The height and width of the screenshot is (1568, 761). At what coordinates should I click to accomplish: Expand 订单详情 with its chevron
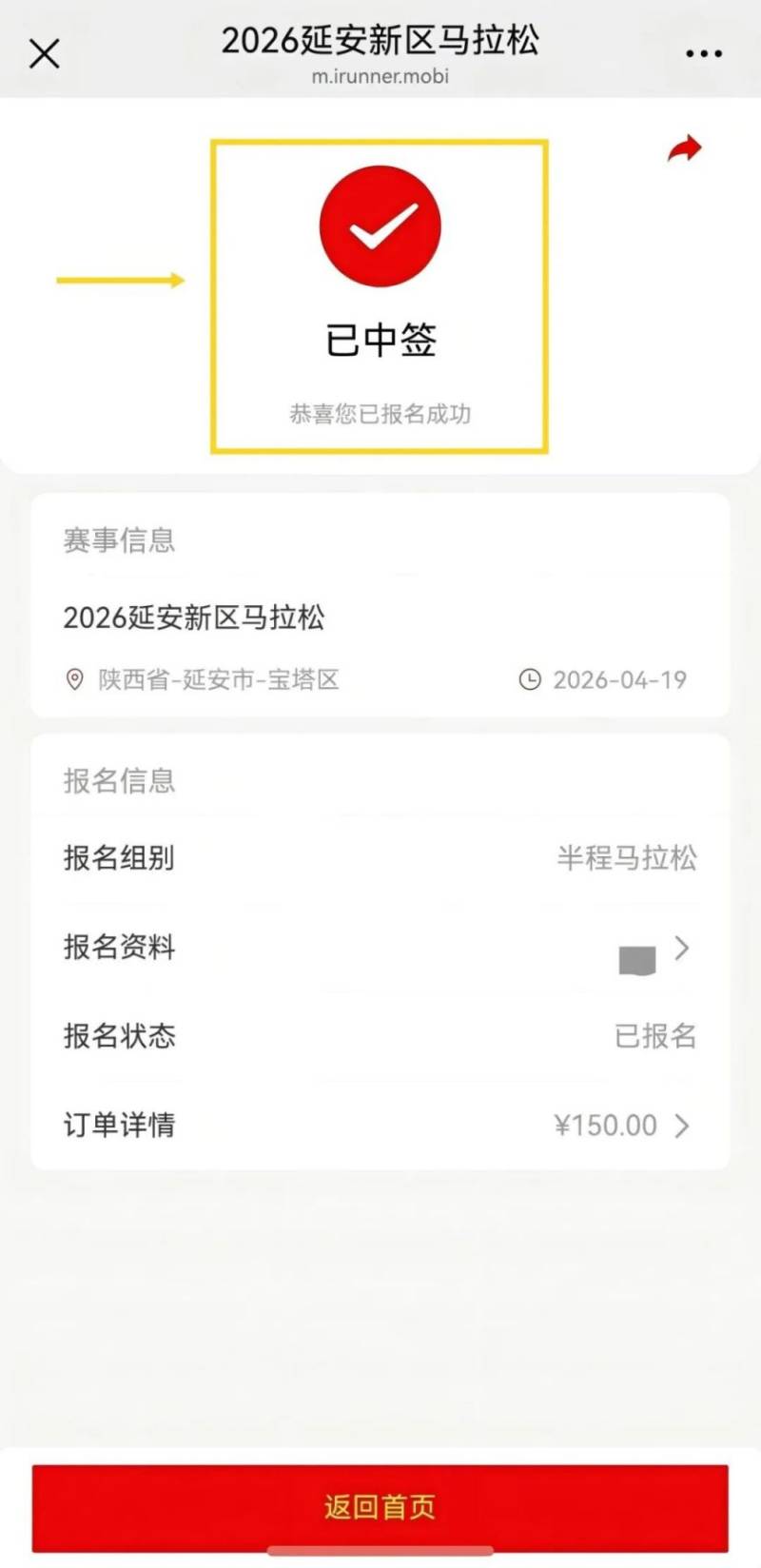681,1126
